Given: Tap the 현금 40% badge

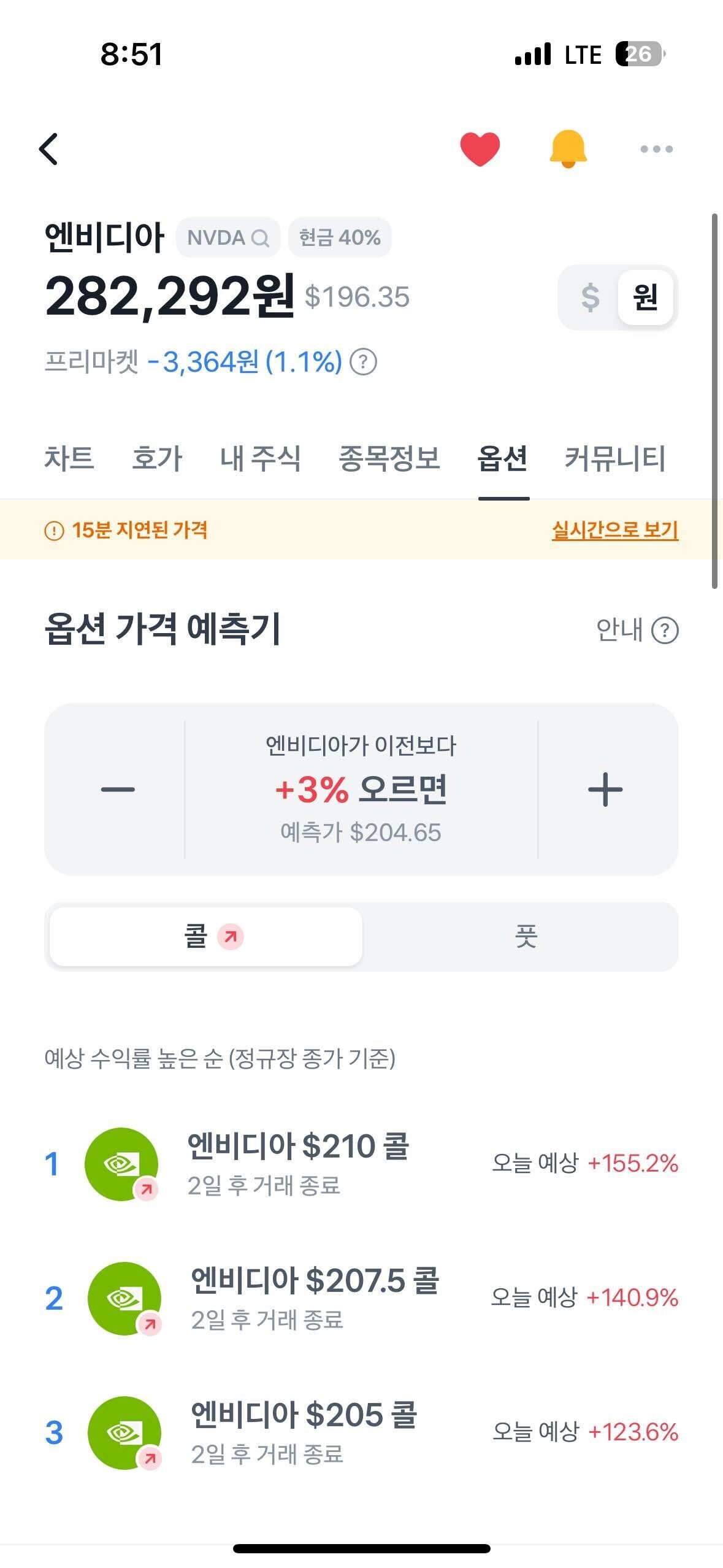Looking at the screenshot, I should pyautogui.click(x=339, y=237).
